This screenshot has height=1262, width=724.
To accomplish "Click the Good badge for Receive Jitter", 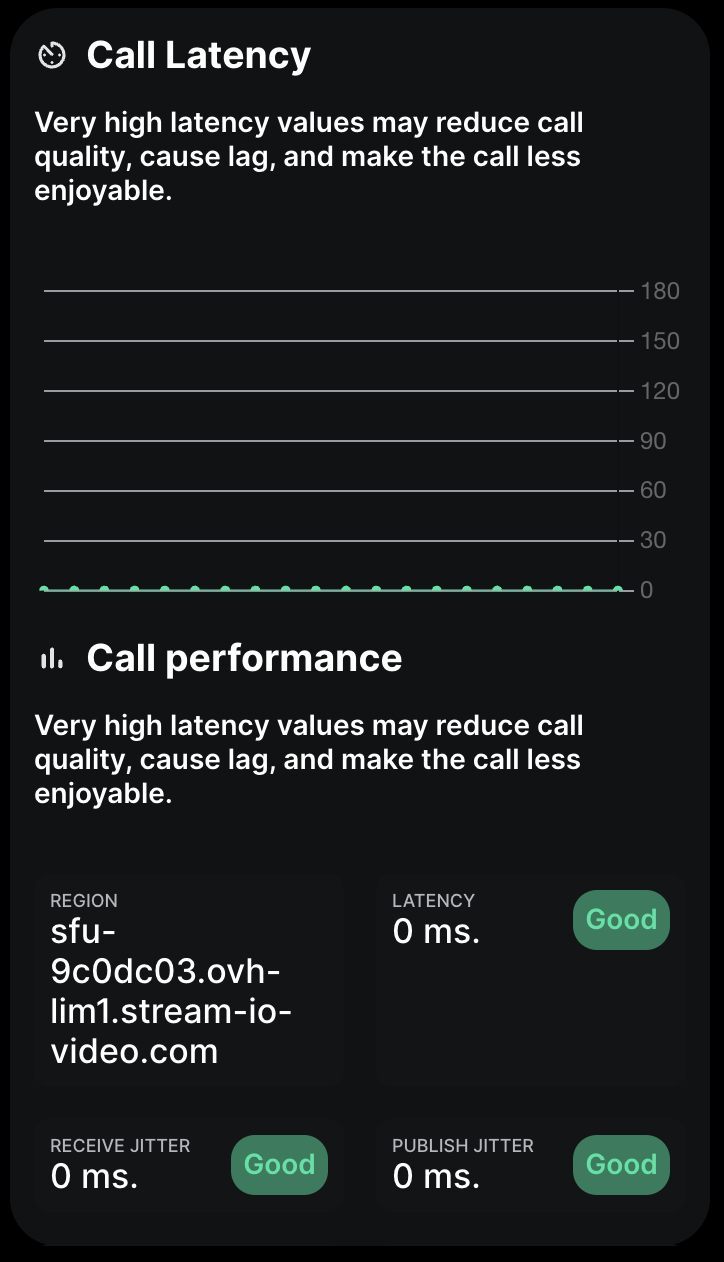I will pyautogui.click(x=279, y=1165).
